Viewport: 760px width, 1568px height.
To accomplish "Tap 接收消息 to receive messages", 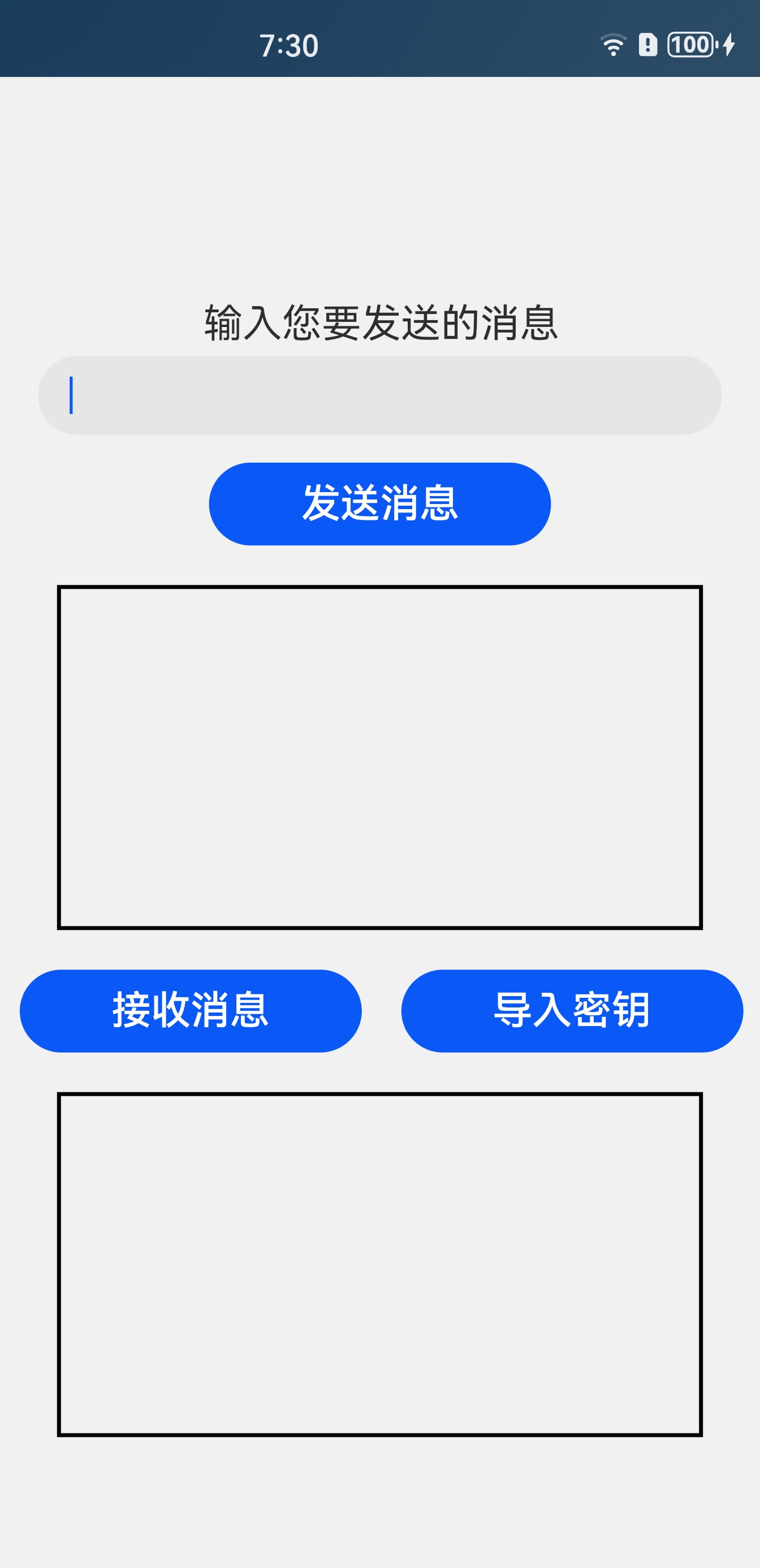I will 191,1011.
